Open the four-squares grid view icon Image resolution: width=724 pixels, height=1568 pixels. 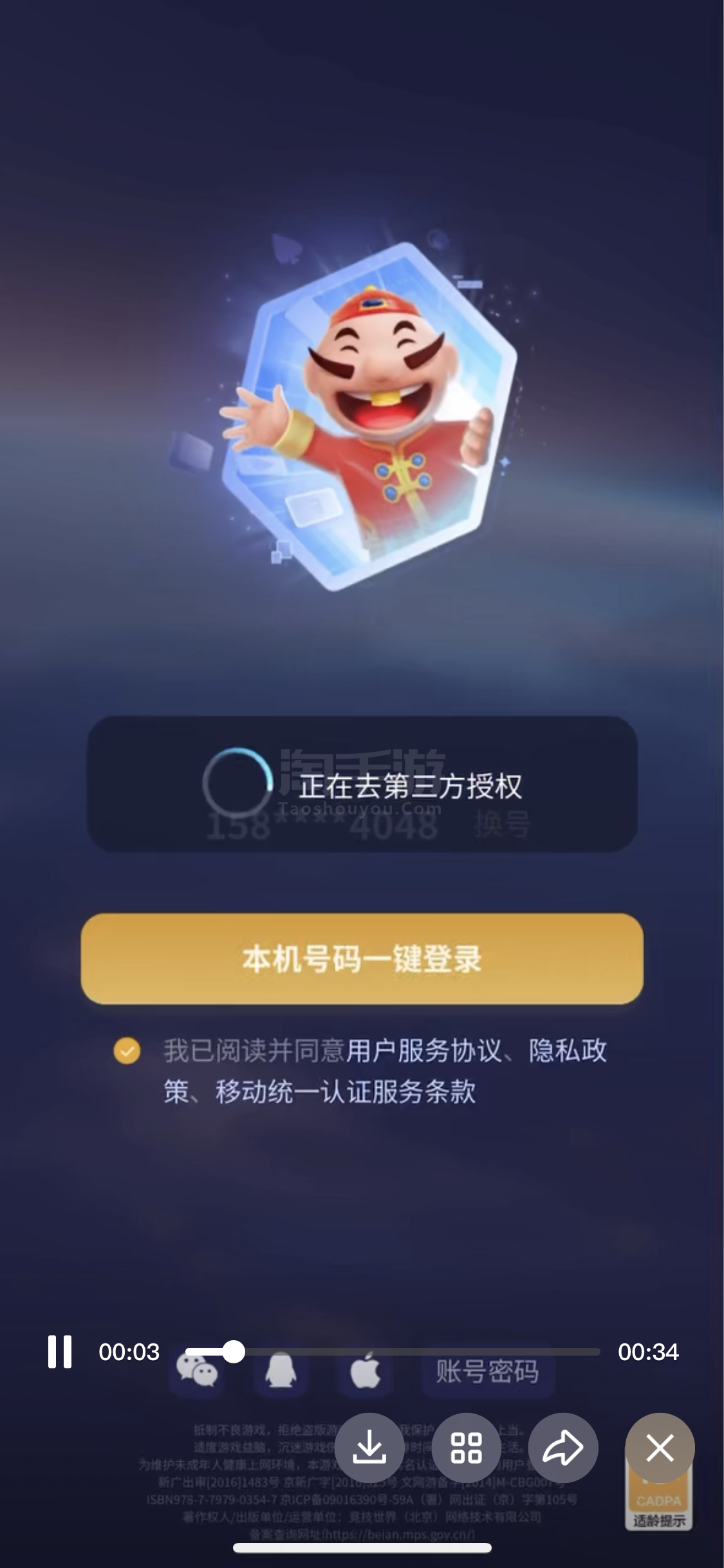(x=466, y=1448)
